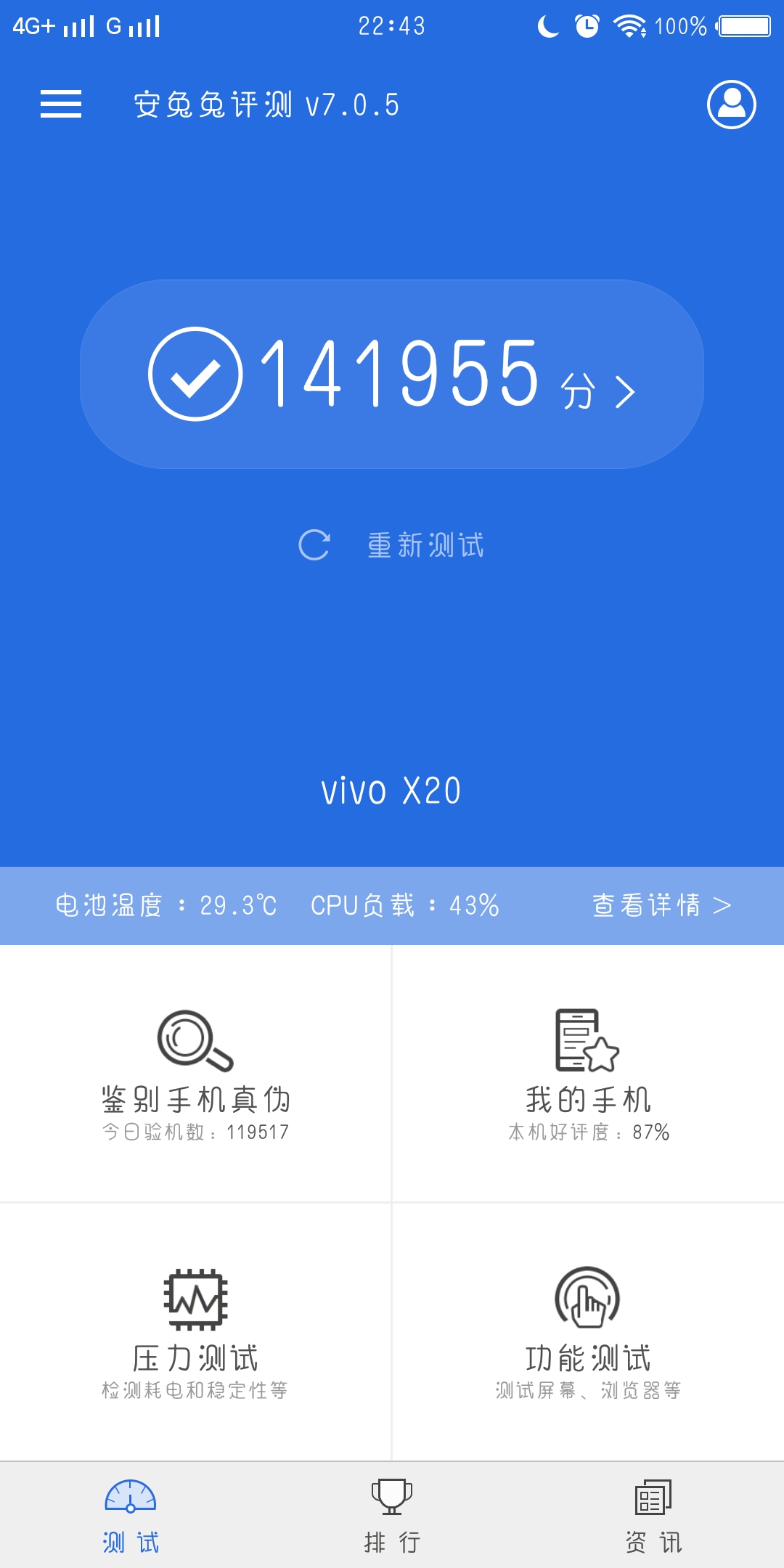Tap the benchmark score 141955
This screenshot has width=784, height=1568.
pyautogui.click(x=403, y=374)
